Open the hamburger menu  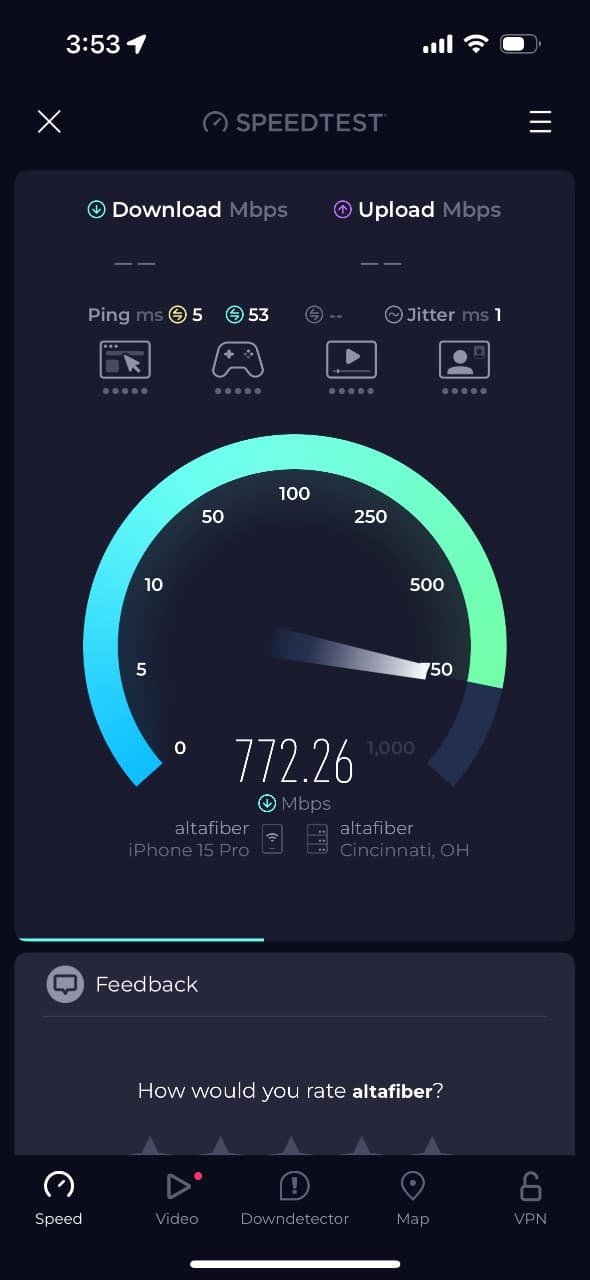[x=540, y=122]
